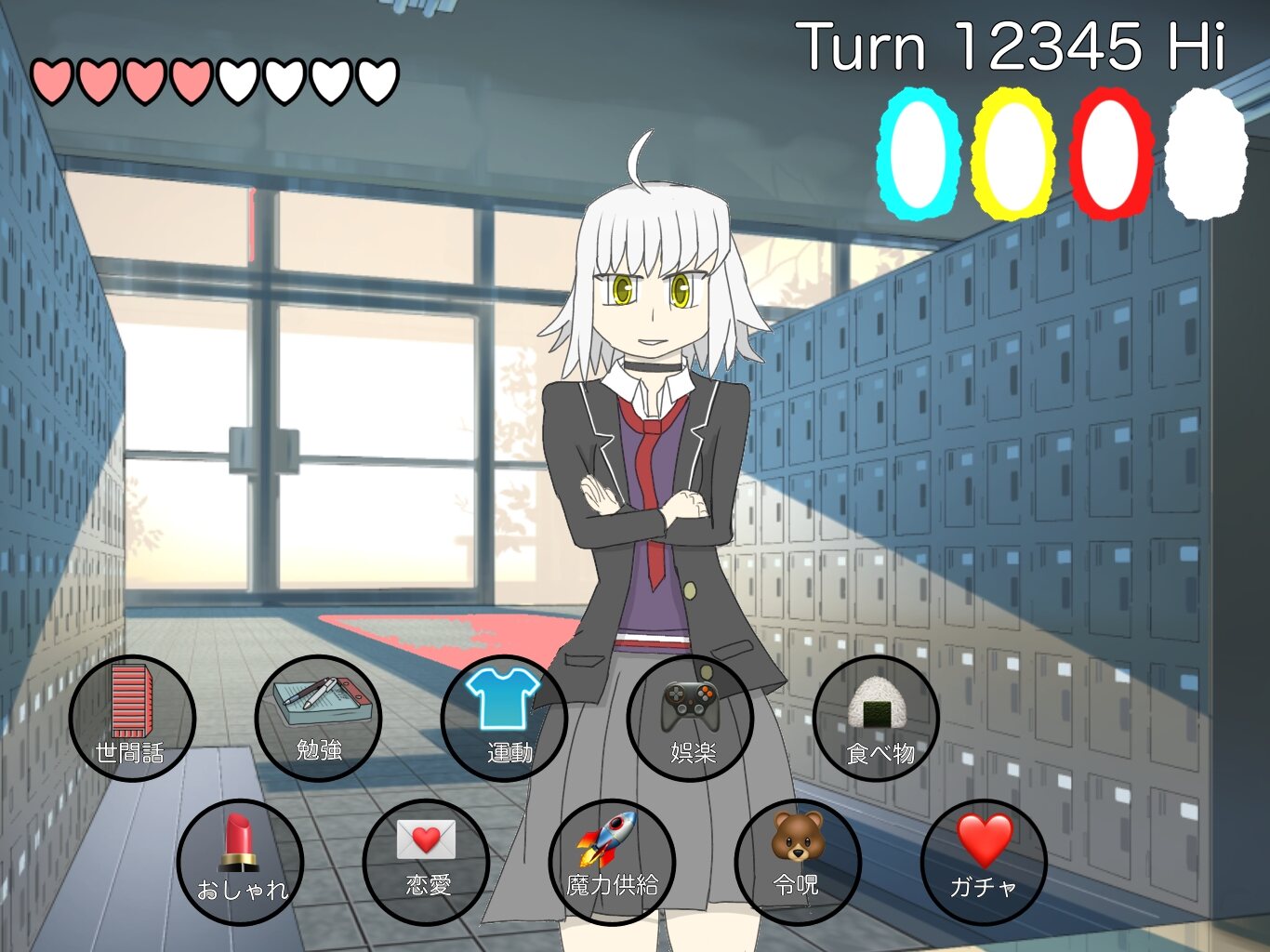
Task: Tap the おしゃれ fashion button
Action: coord(240,863)
